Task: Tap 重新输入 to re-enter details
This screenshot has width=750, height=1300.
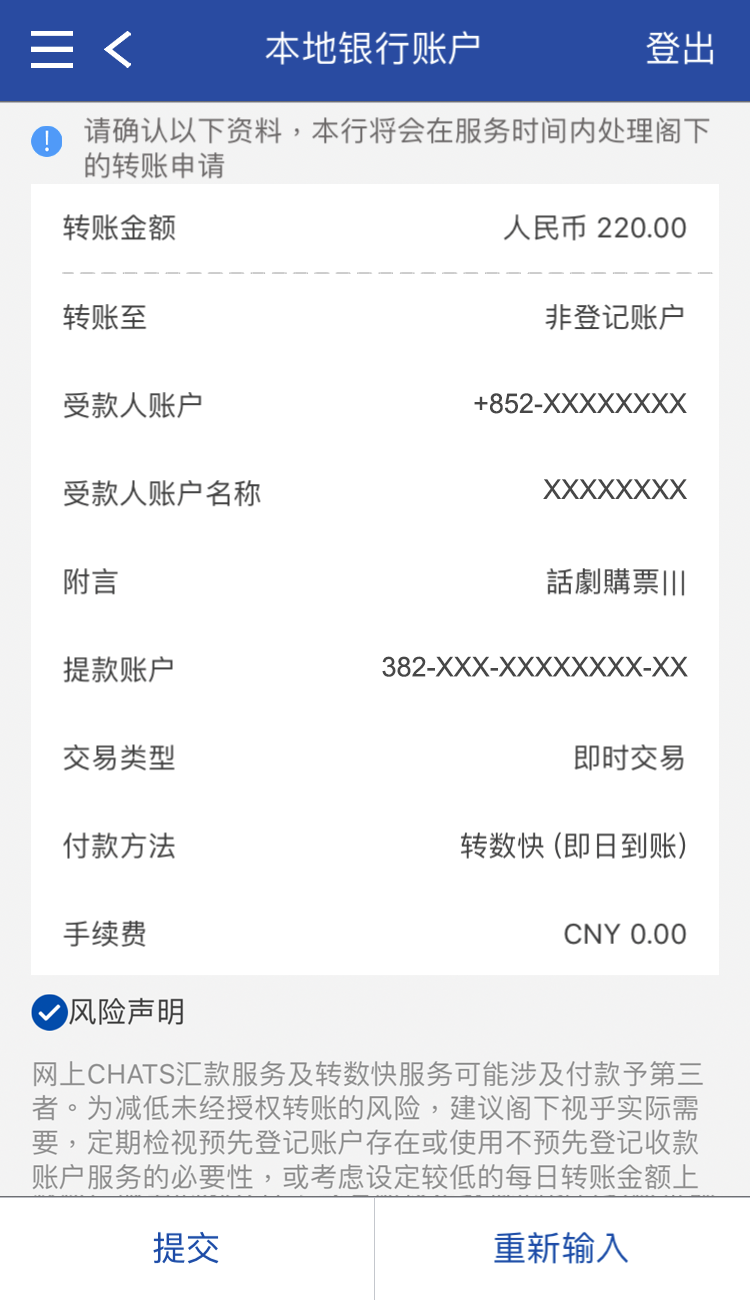Action: [x=561, y=1248]
